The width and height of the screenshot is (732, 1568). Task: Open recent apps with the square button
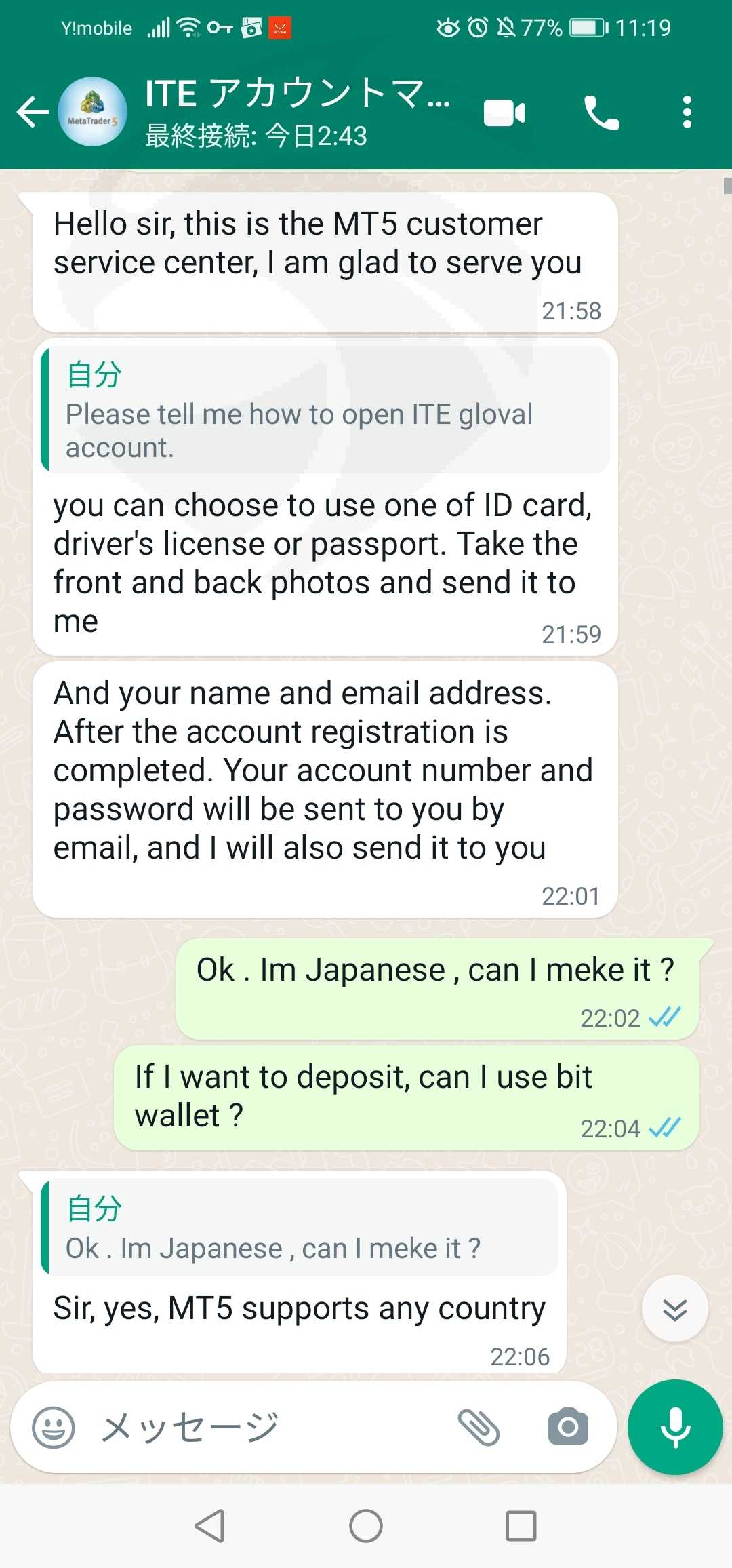521,1526
